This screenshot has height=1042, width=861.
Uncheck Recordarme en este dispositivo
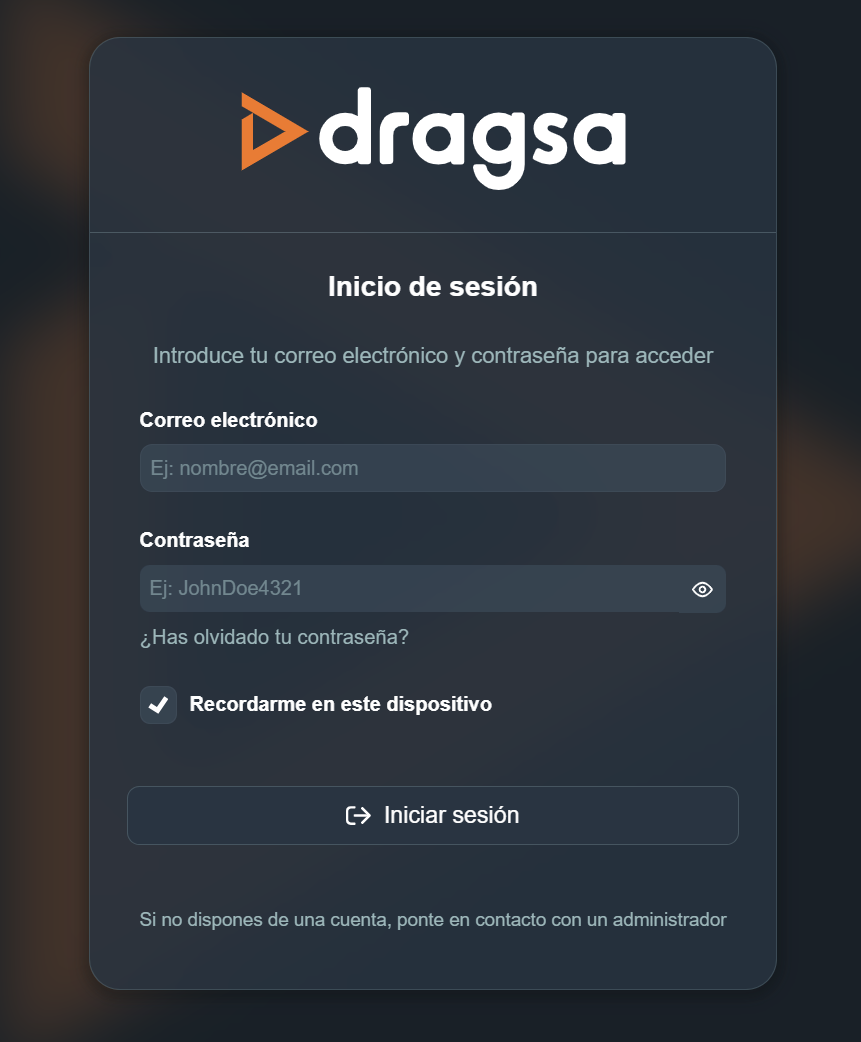[158, 705]
